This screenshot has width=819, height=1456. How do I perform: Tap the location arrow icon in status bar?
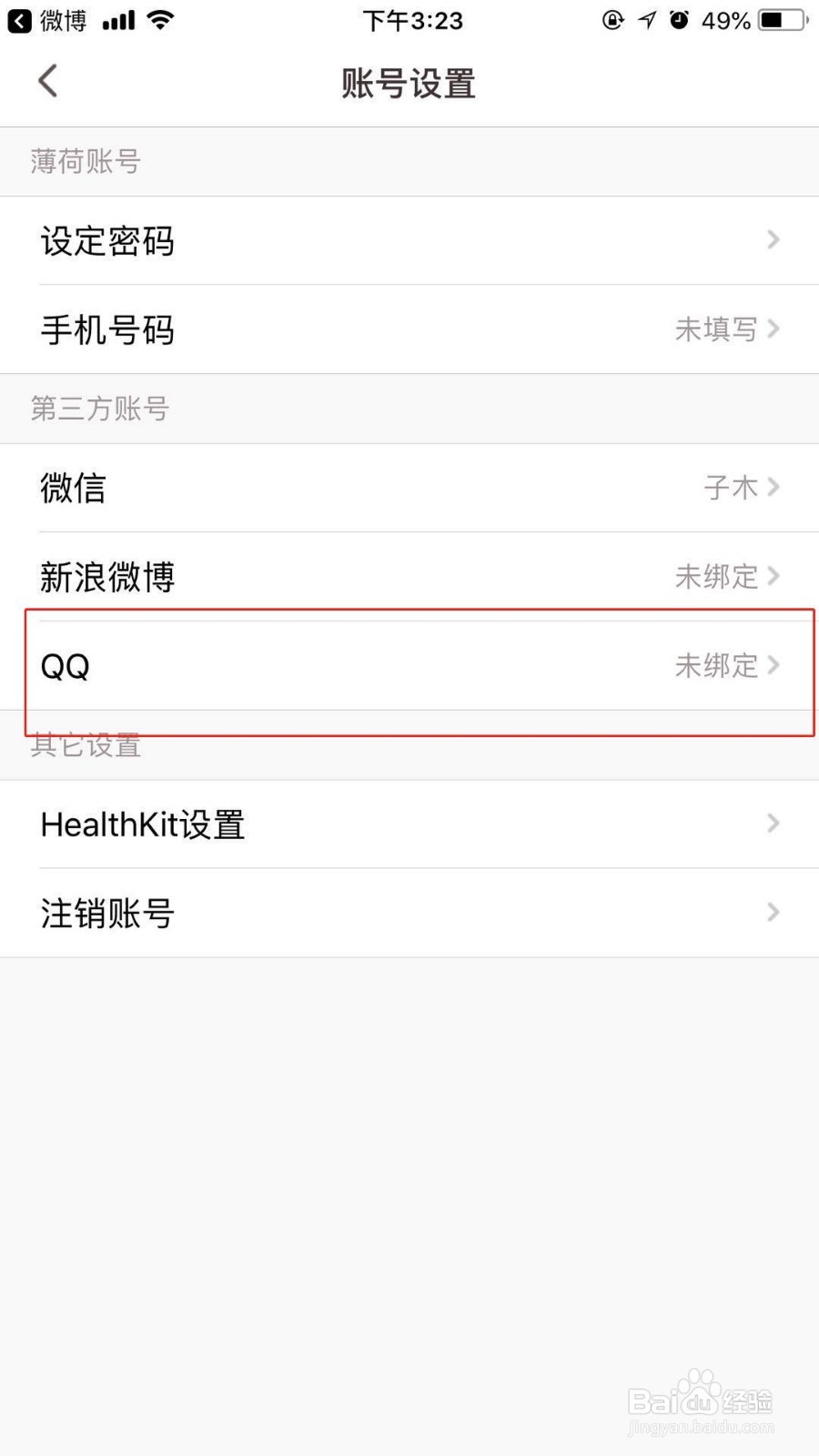647,20
